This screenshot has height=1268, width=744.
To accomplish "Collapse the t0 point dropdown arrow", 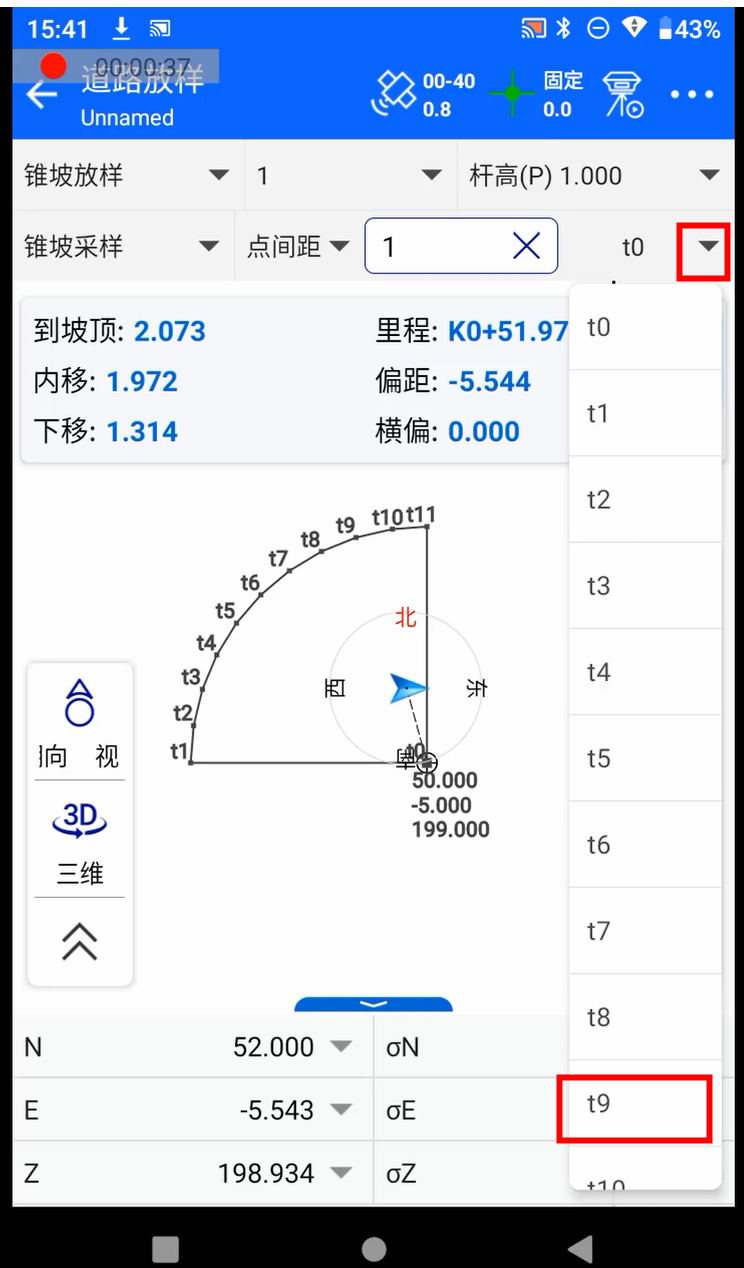I will (x=708, y=246).
